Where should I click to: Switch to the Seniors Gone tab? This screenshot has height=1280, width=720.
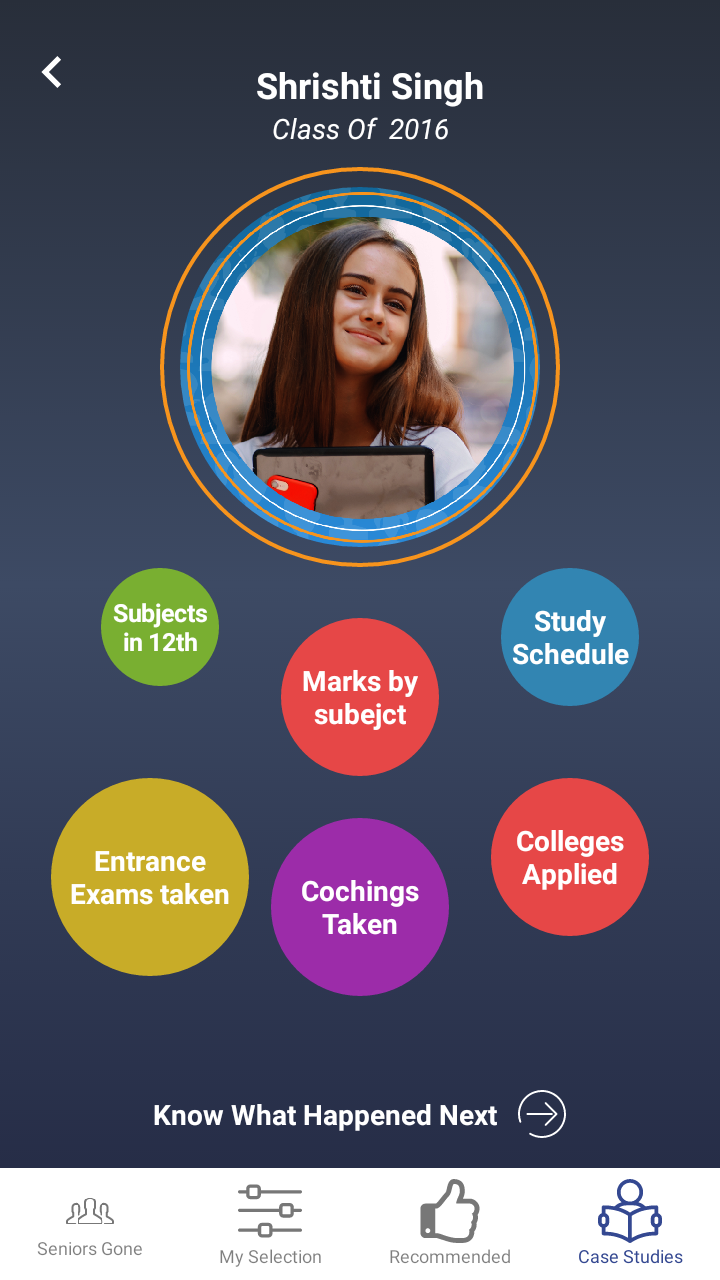90,1225
